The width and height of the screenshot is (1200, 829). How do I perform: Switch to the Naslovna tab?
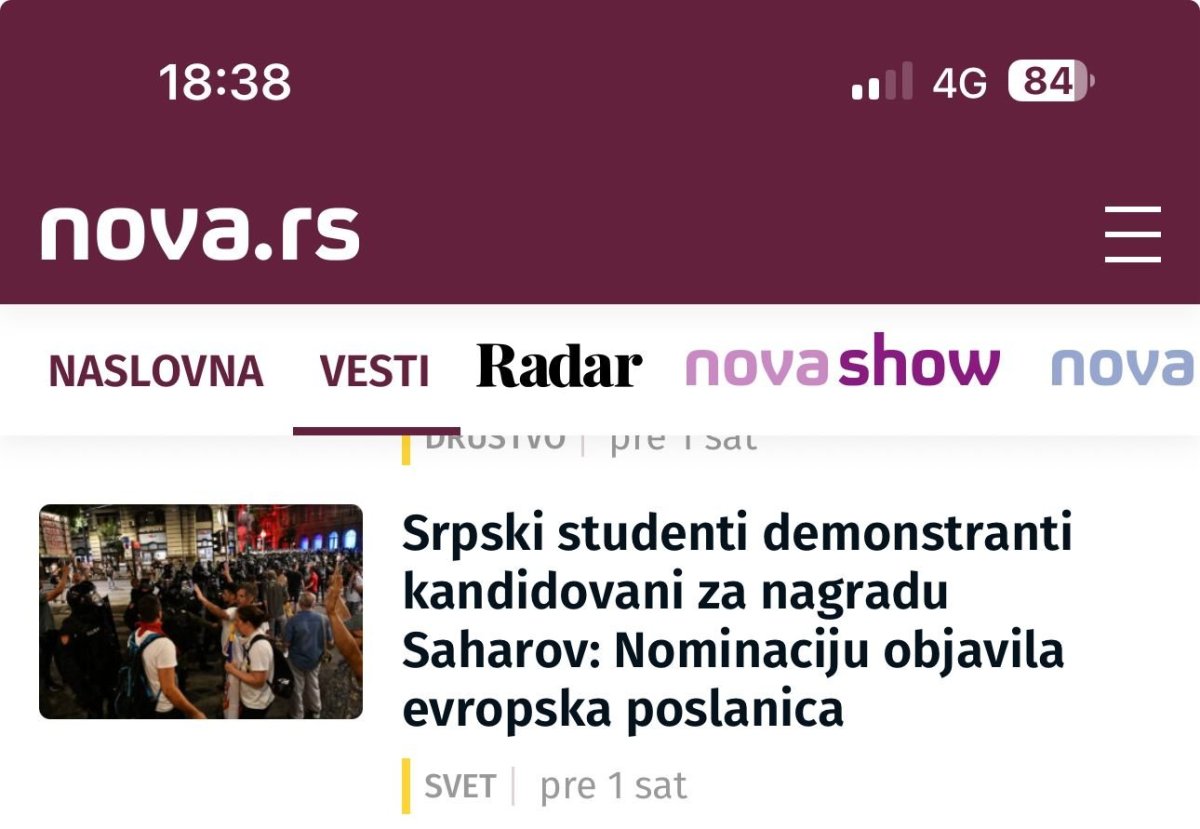coord(156,372)
